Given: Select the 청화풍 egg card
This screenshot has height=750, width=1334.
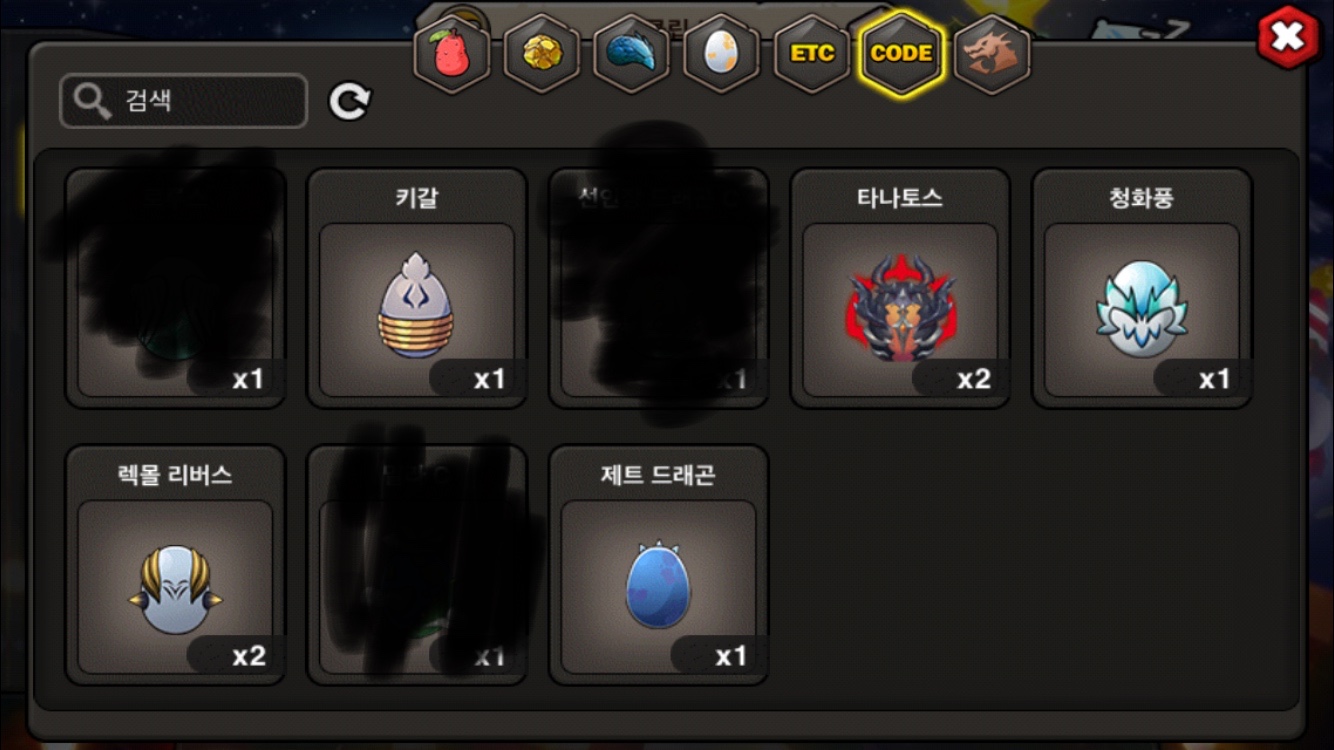Looking at the screenshot, I should [1142, 290].
